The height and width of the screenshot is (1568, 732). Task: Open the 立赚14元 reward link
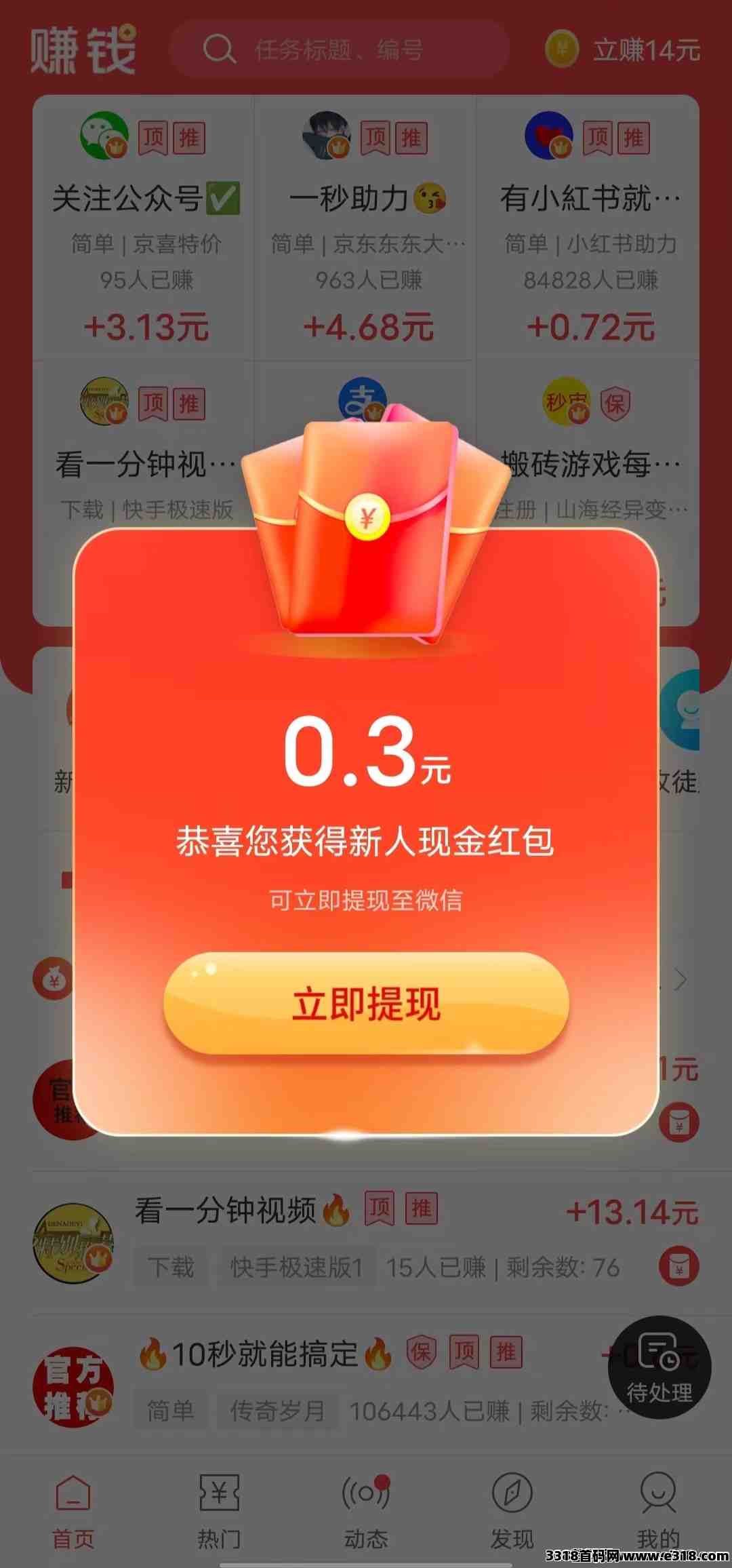coord(623,50)
